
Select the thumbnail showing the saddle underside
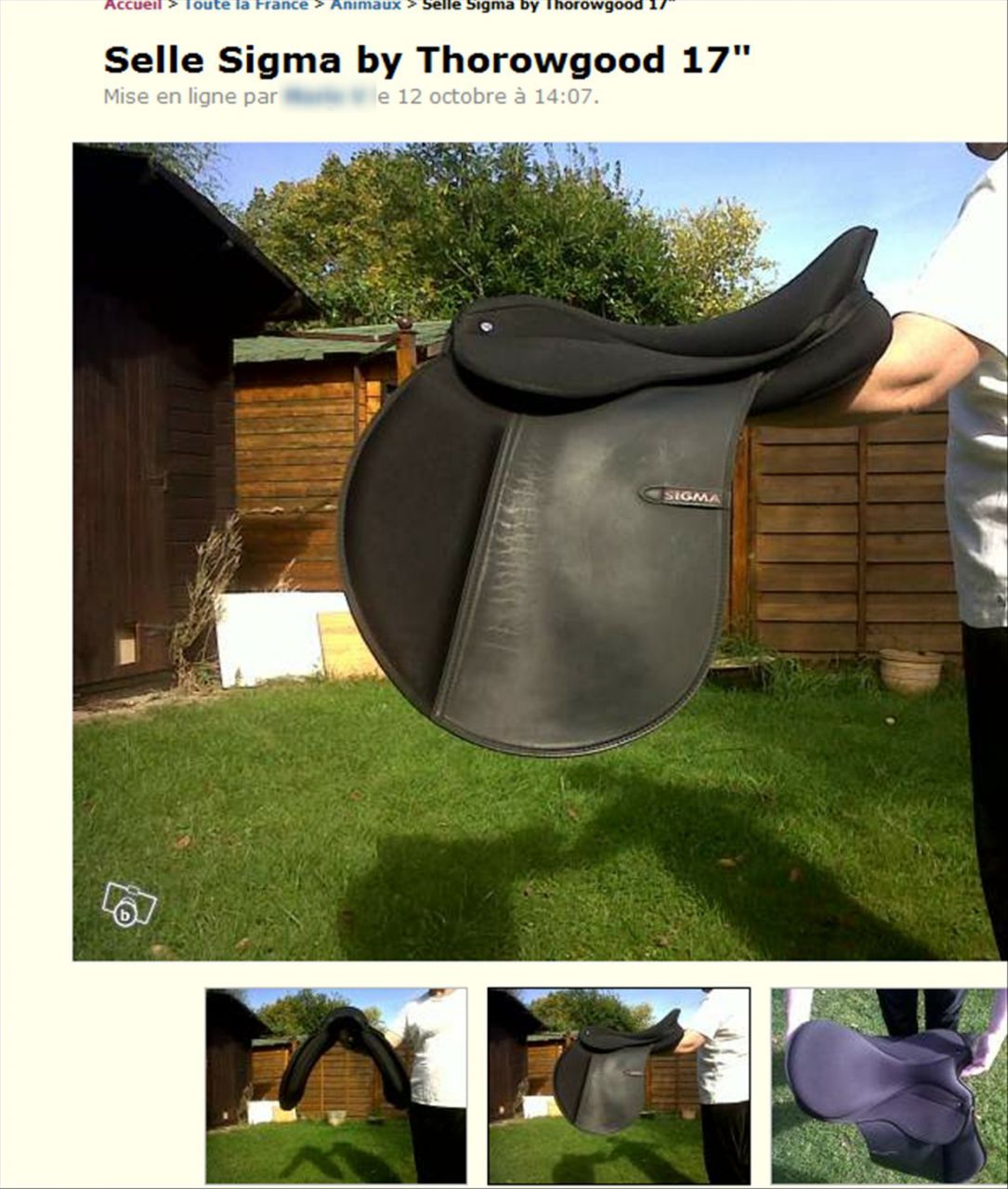click(x=889, y=1086)
